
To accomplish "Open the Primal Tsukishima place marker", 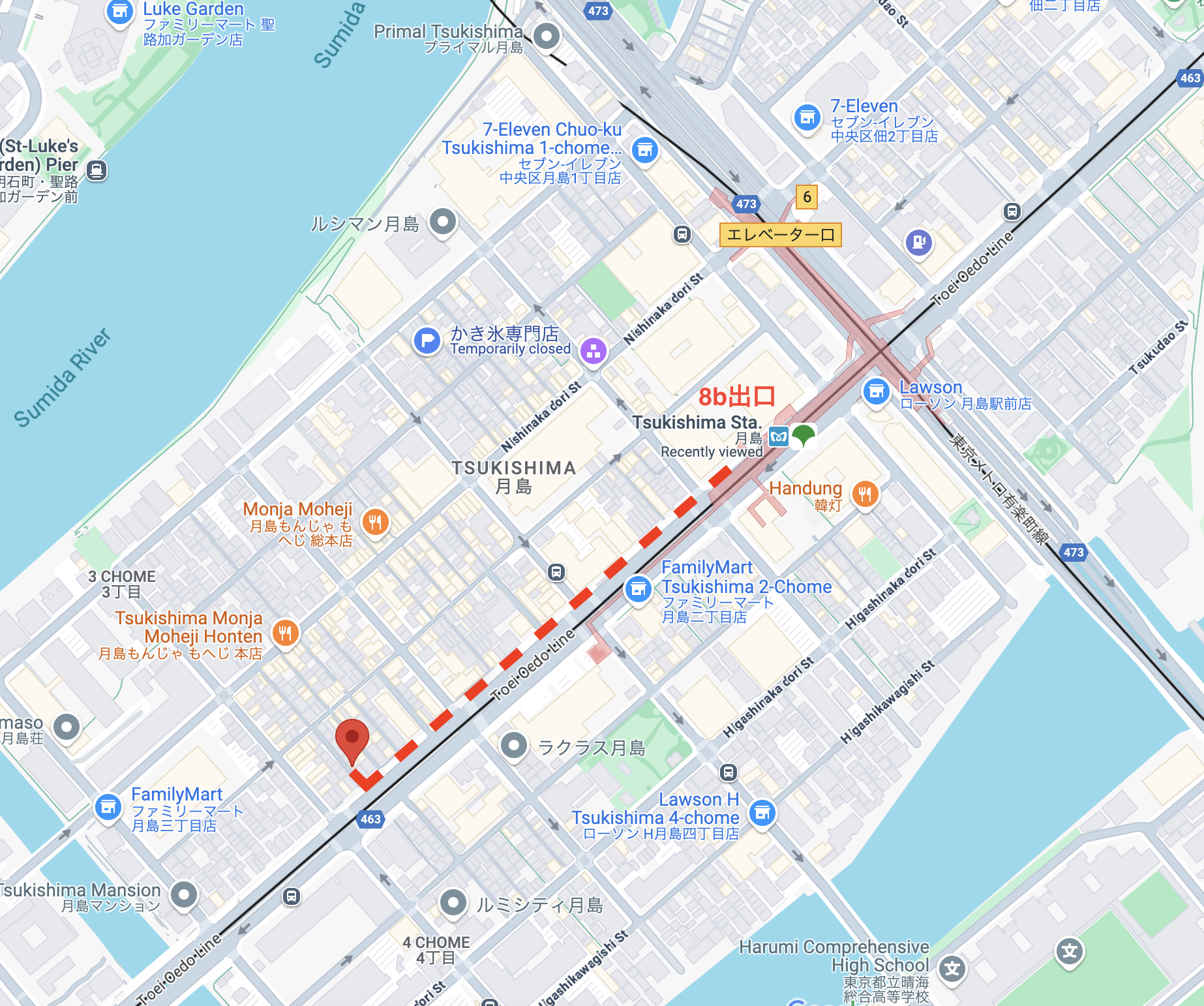I will tap(546, 36).
